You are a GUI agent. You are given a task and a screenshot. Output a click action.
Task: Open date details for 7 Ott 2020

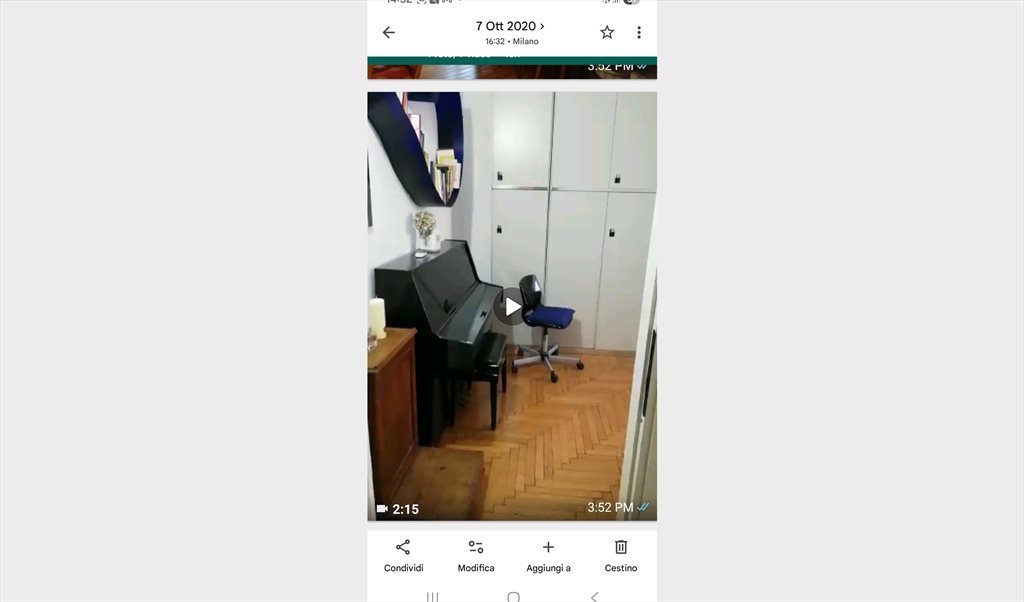tap(511, 26)
